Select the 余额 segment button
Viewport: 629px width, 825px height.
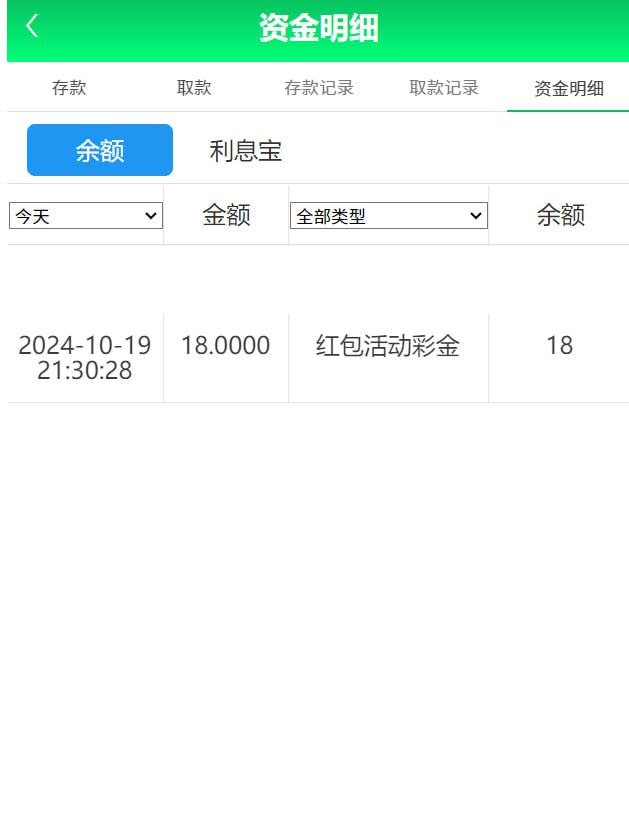tap(100, 150)
